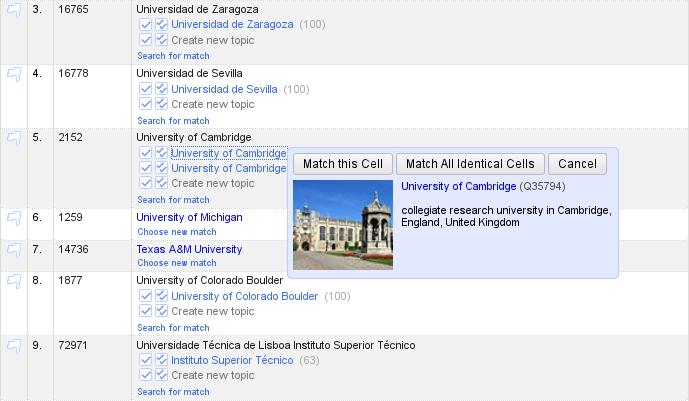Viewport: 689px width, 401px height.
Task: Search for match under Universidad de Zaragoza
Action: pyautogui.click(x=173, y=56)
